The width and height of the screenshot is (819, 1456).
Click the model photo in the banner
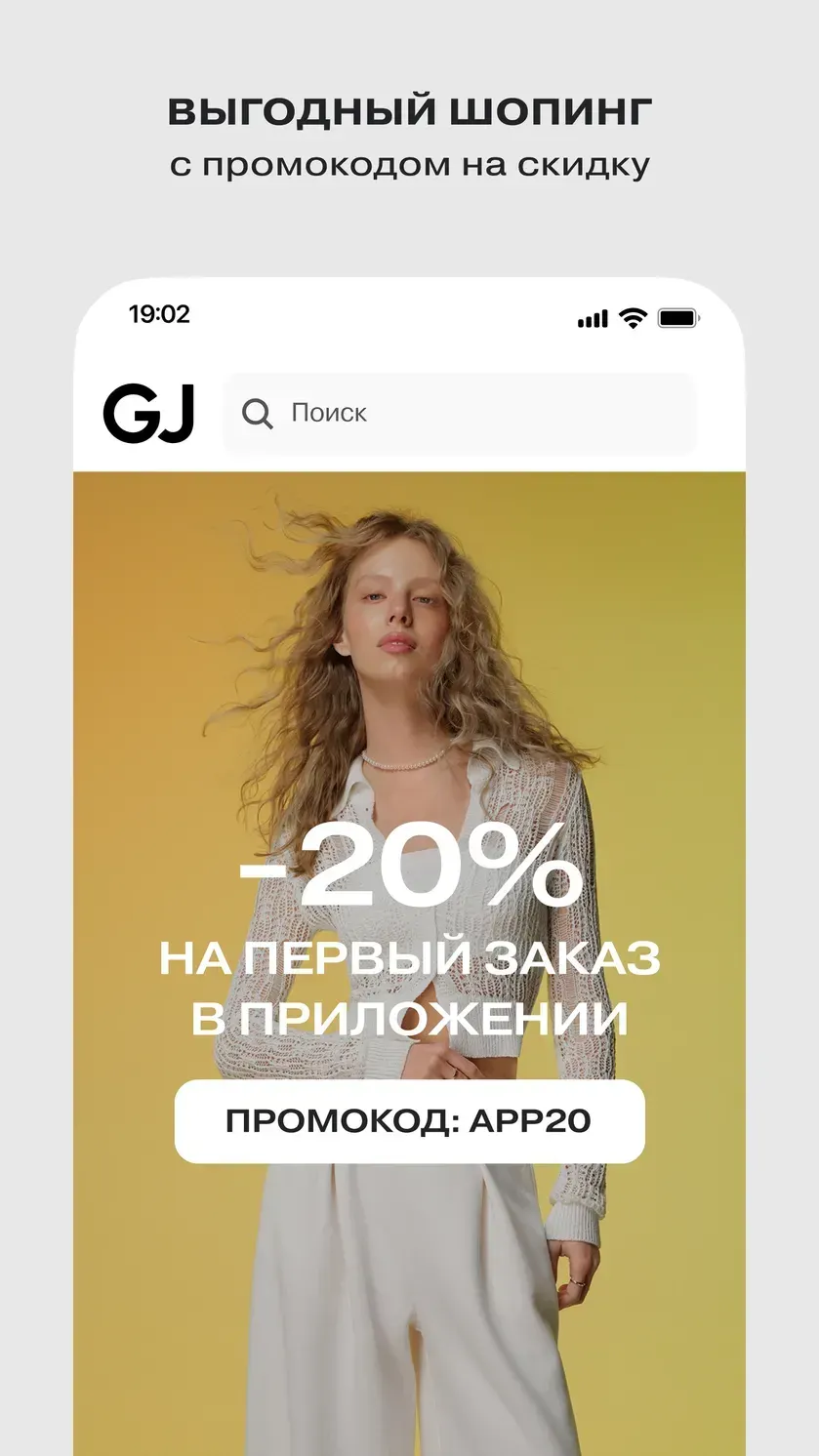(400, 634)
